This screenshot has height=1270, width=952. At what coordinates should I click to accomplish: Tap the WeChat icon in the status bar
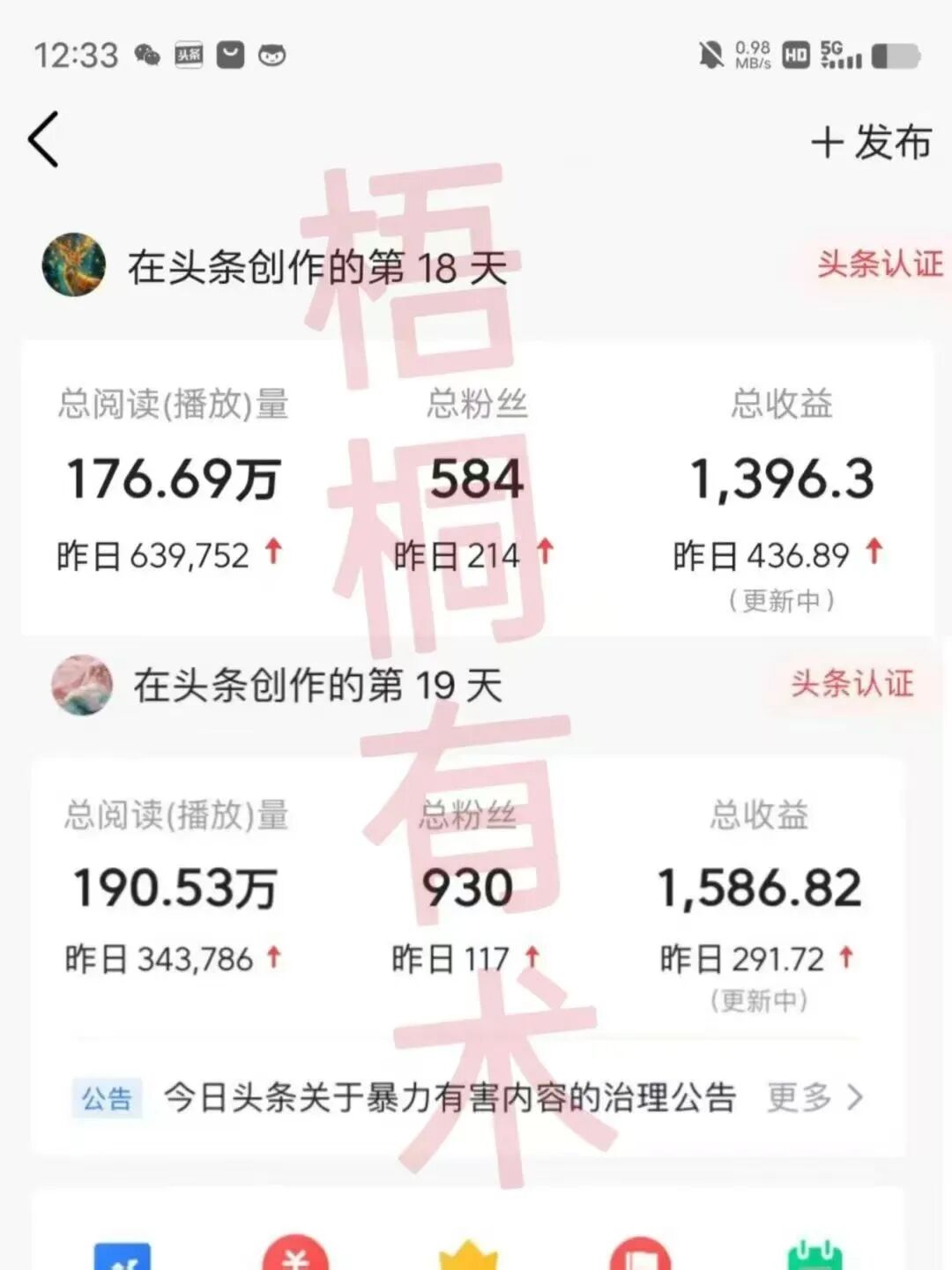(x=146, y=55)
